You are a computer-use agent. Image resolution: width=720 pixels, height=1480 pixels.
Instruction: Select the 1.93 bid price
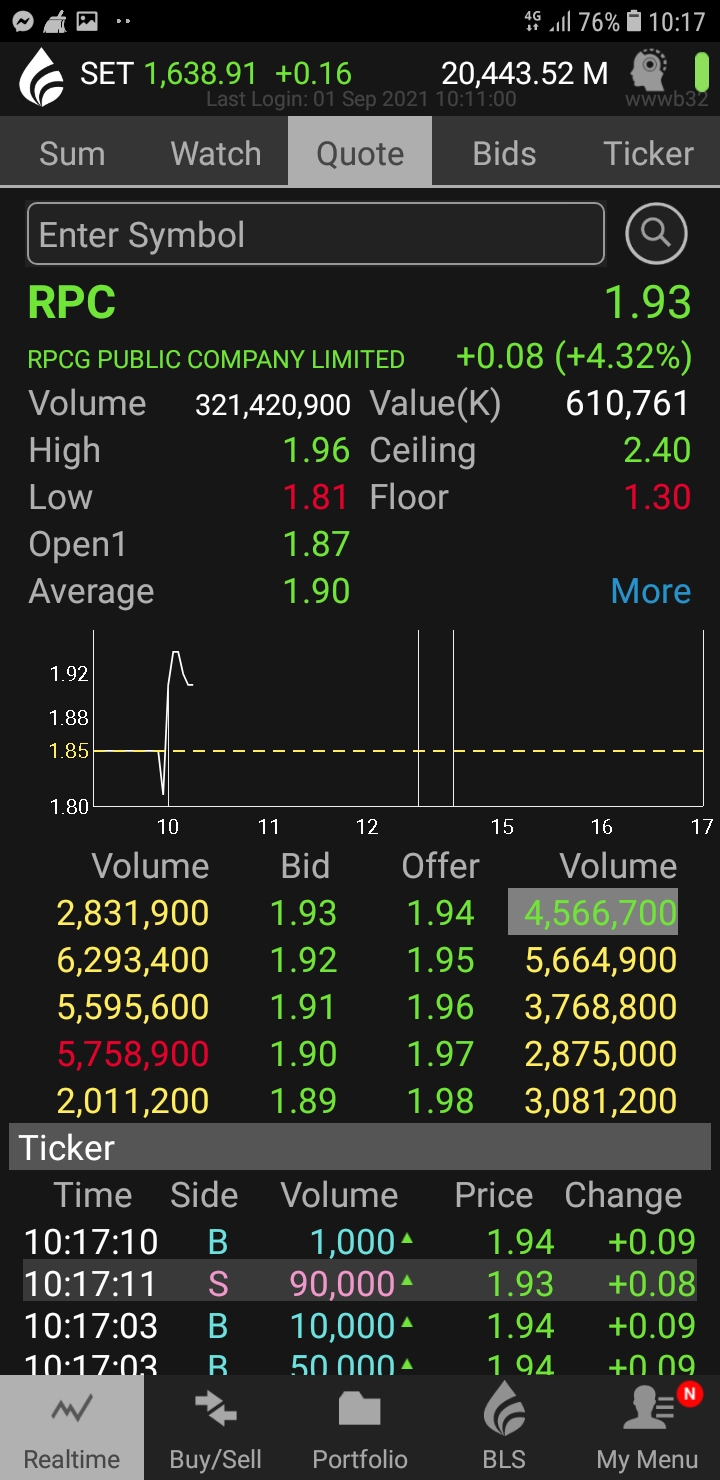304,913
